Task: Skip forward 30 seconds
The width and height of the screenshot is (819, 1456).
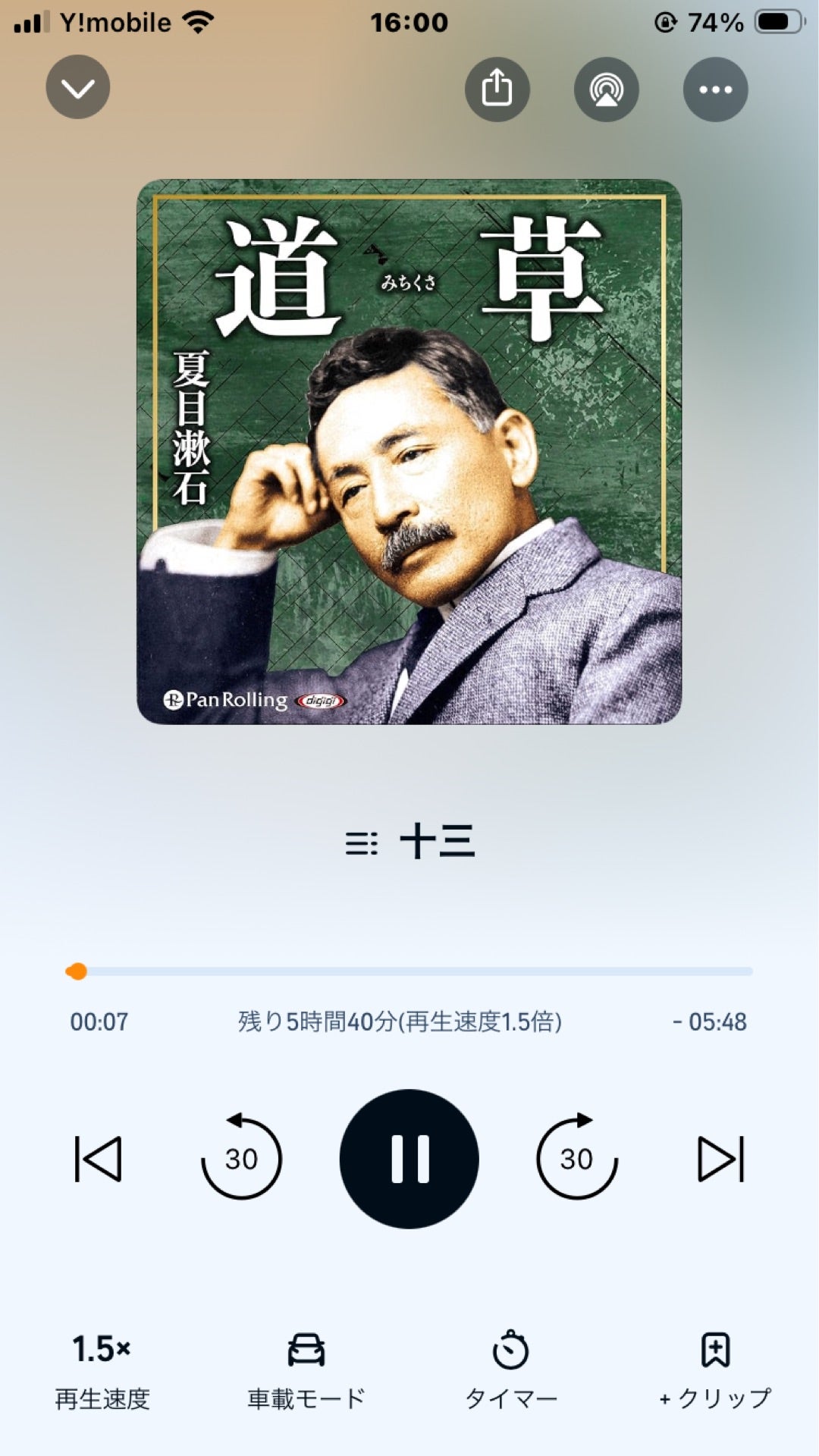Action: pos(577,1158)
